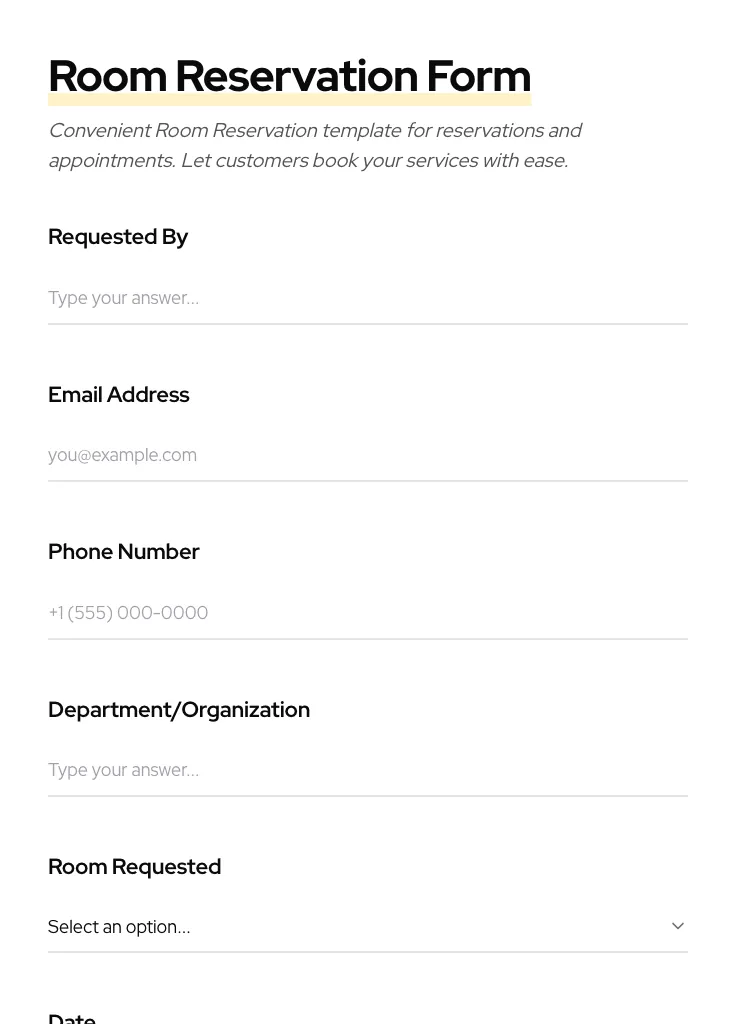The height and width of the screenshot is (1024, 736).
Task: Tap the Requested By answer field
Action: 367,298
